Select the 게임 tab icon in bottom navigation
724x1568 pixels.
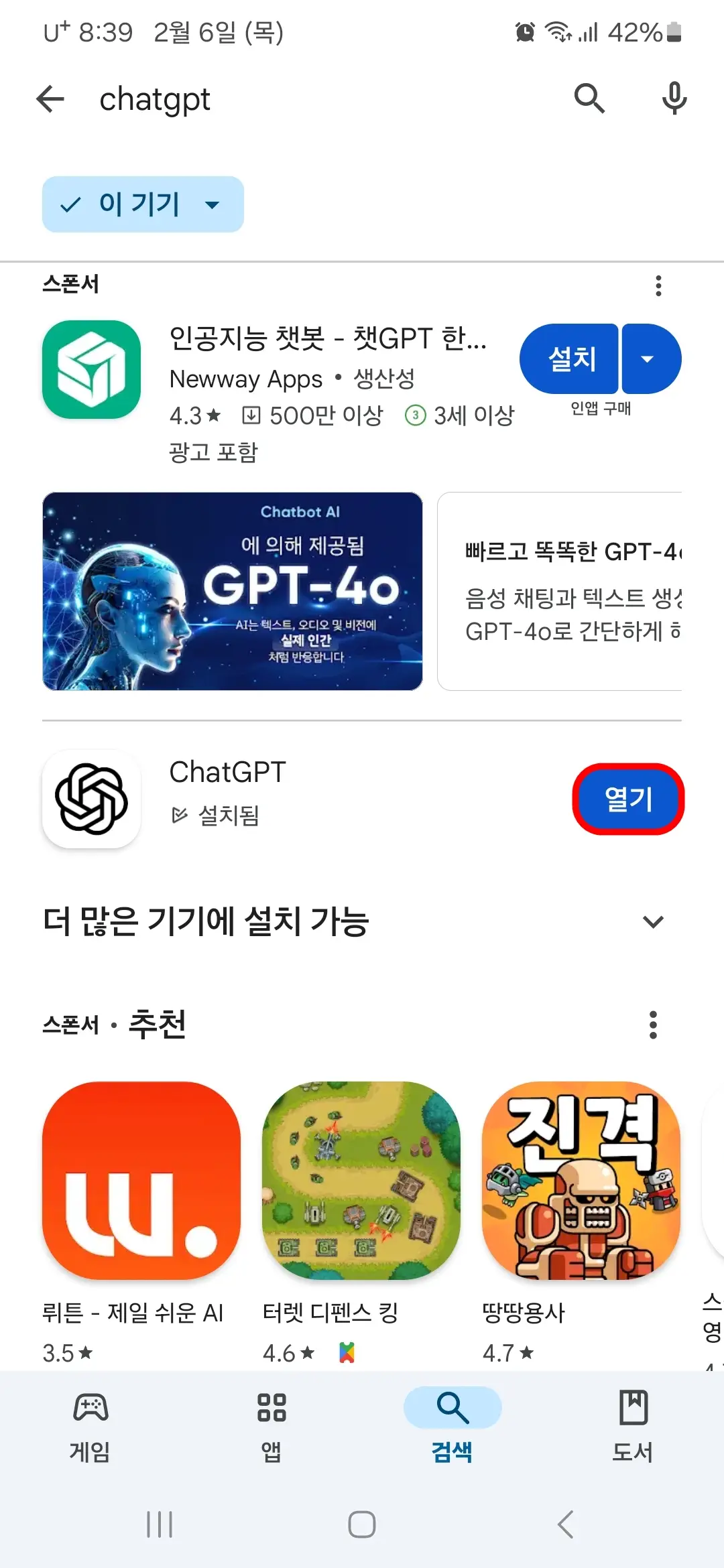coord(90,1423)
